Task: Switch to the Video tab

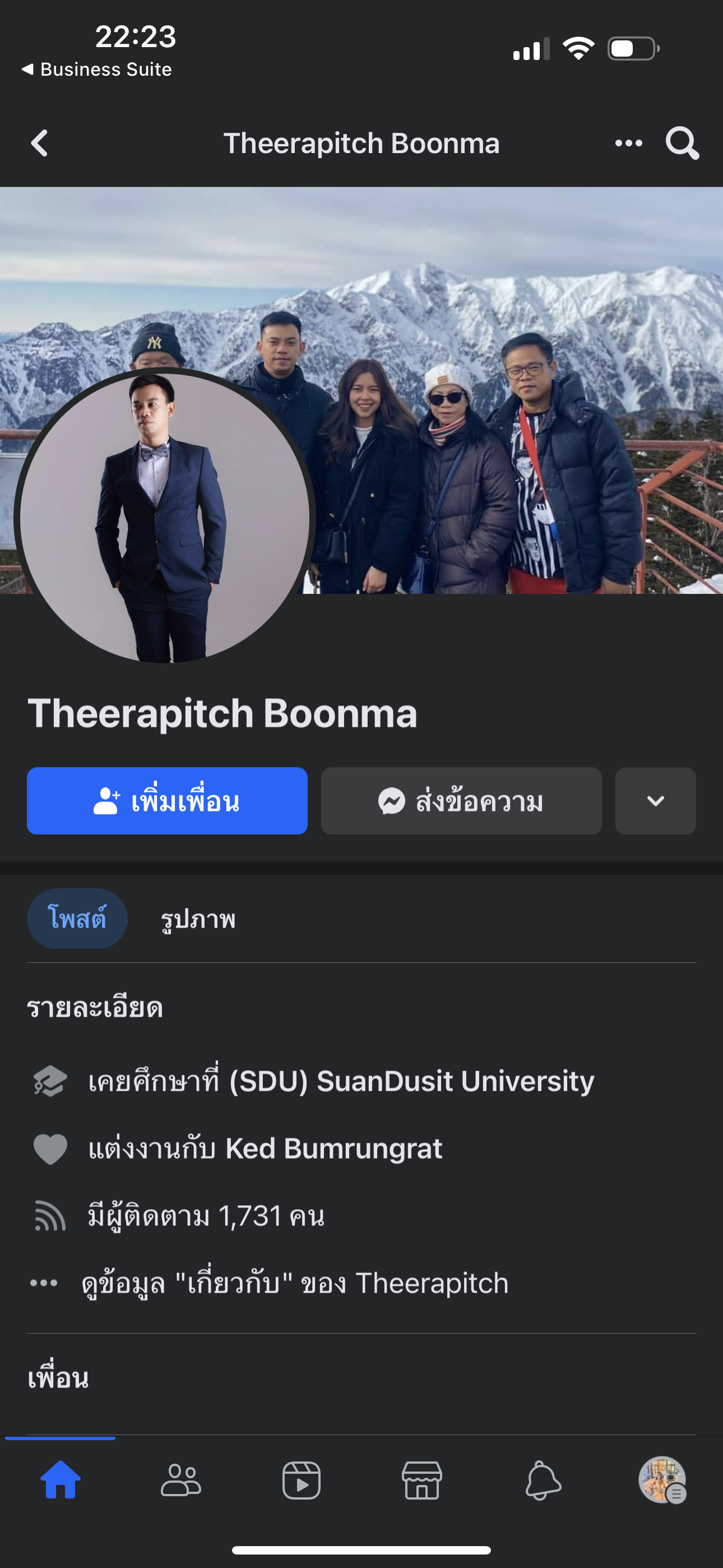Action: 302,1481
